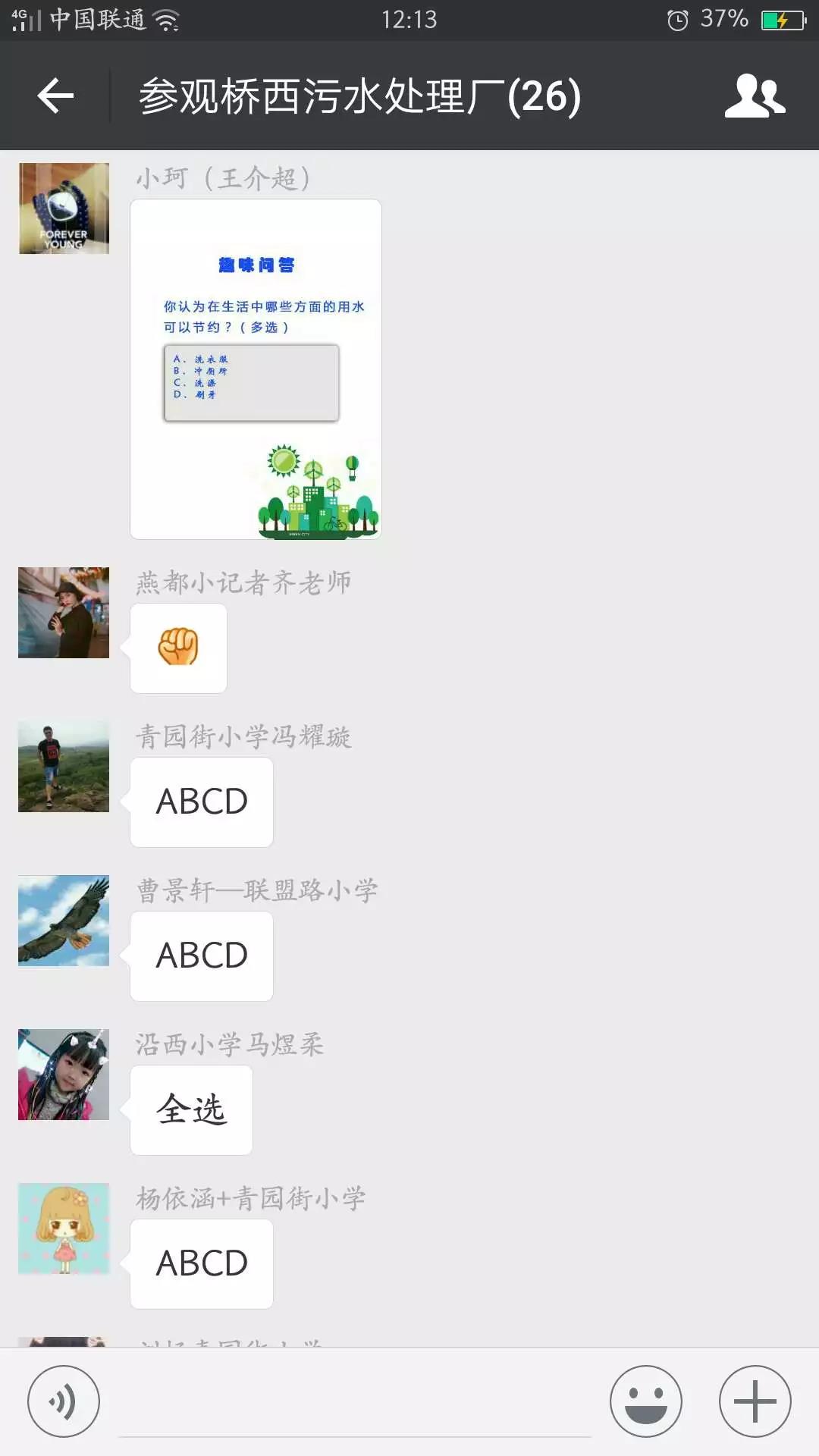Open 杨依涵+青园街小学 cartoon avatar

[64, 1228]
